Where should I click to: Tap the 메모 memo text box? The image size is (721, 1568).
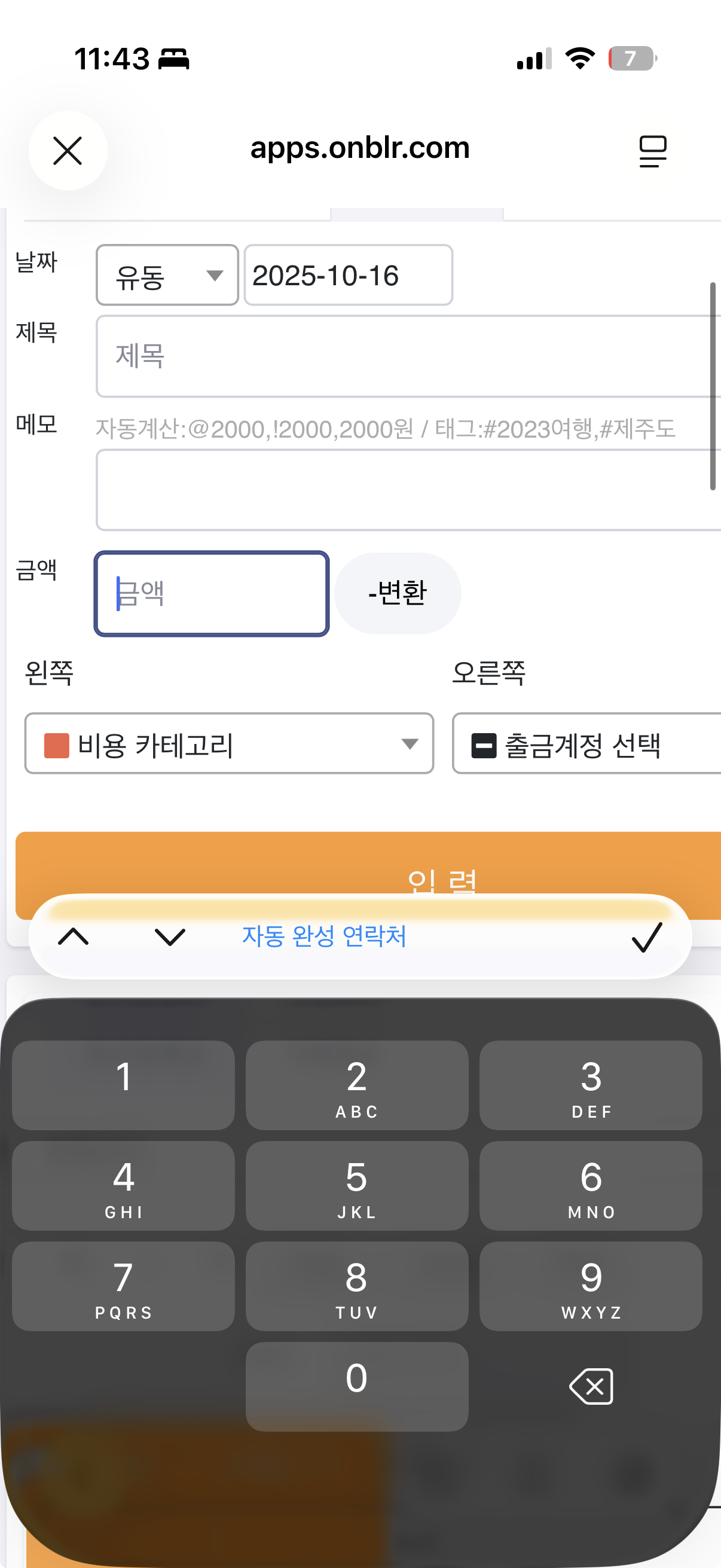407,490
